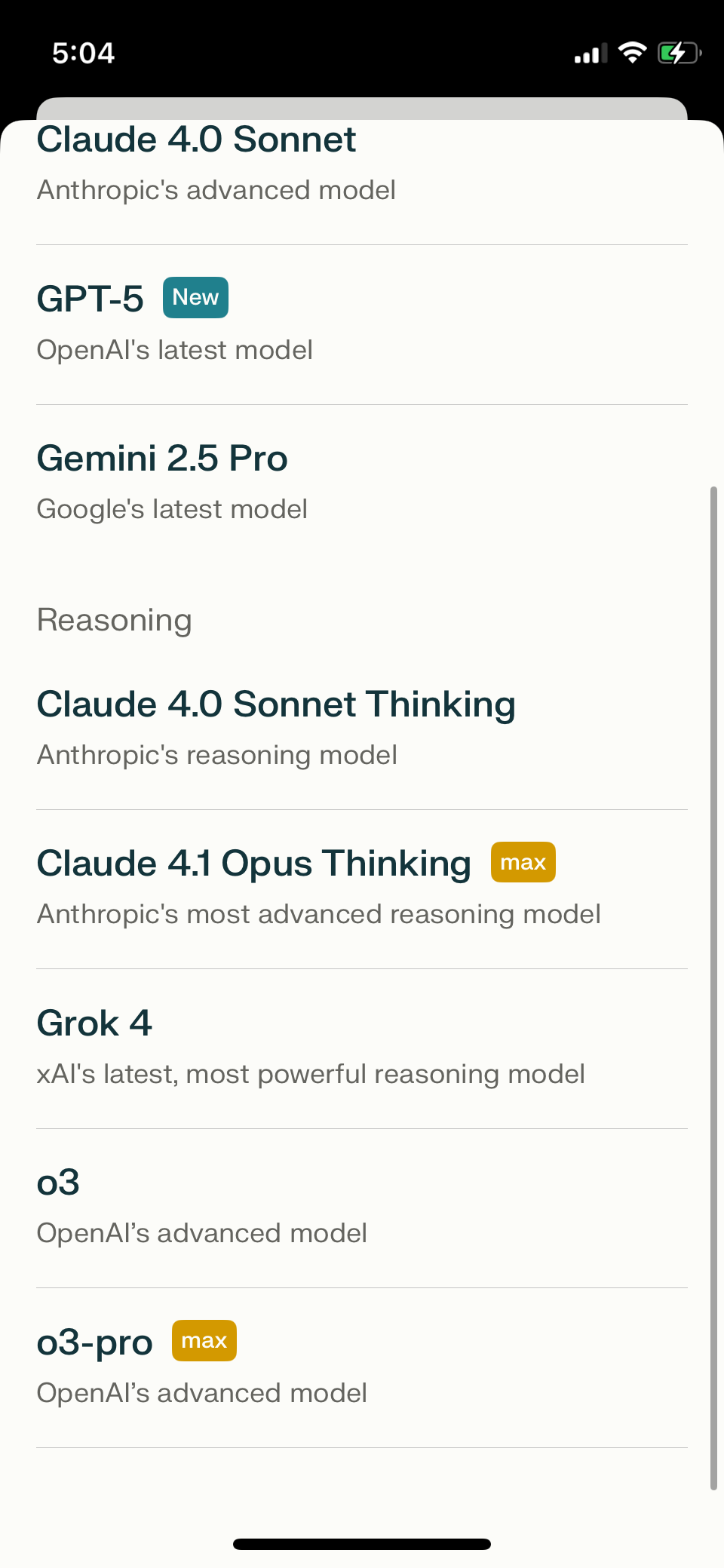This screenshot has width=724, height=1568.
Task: Switch to the Grok 4 model
Action: coord(362,1049)
